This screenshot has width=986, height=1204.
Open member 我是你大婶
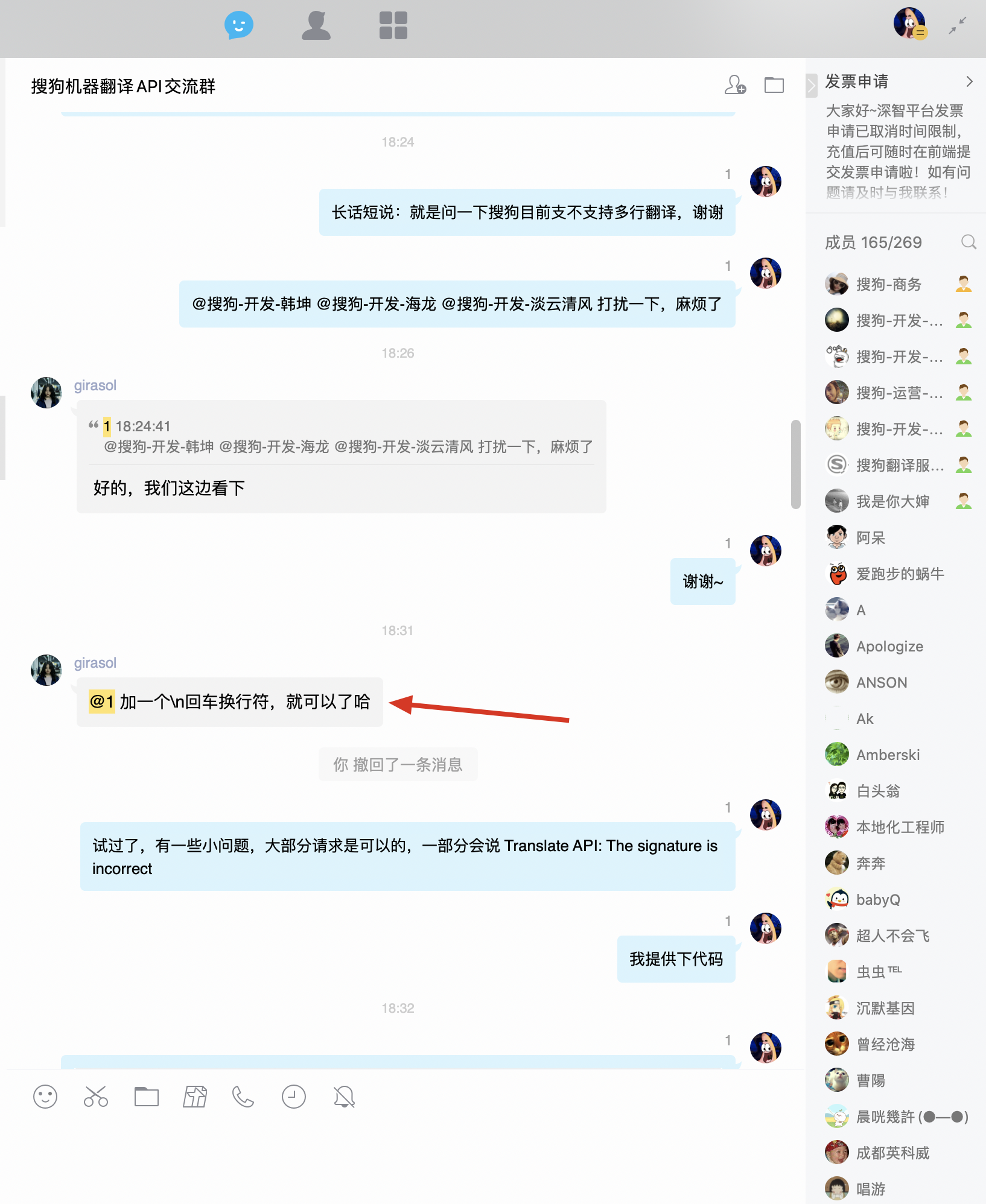pyautogui.click(x=892, y=501)
